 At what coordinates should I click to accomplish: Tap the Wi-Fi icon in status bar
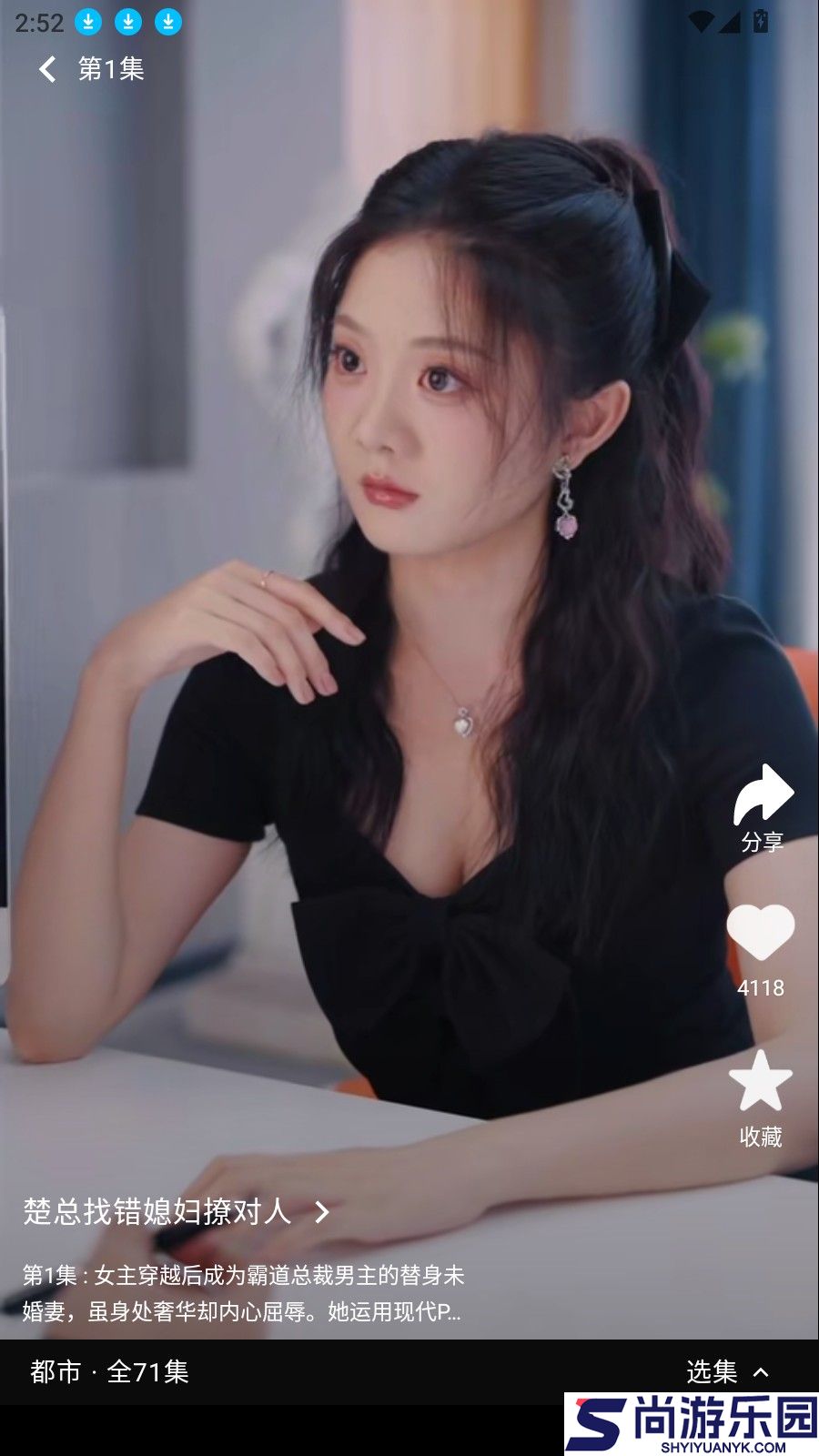pyautogui.click(x=702, y=22)
